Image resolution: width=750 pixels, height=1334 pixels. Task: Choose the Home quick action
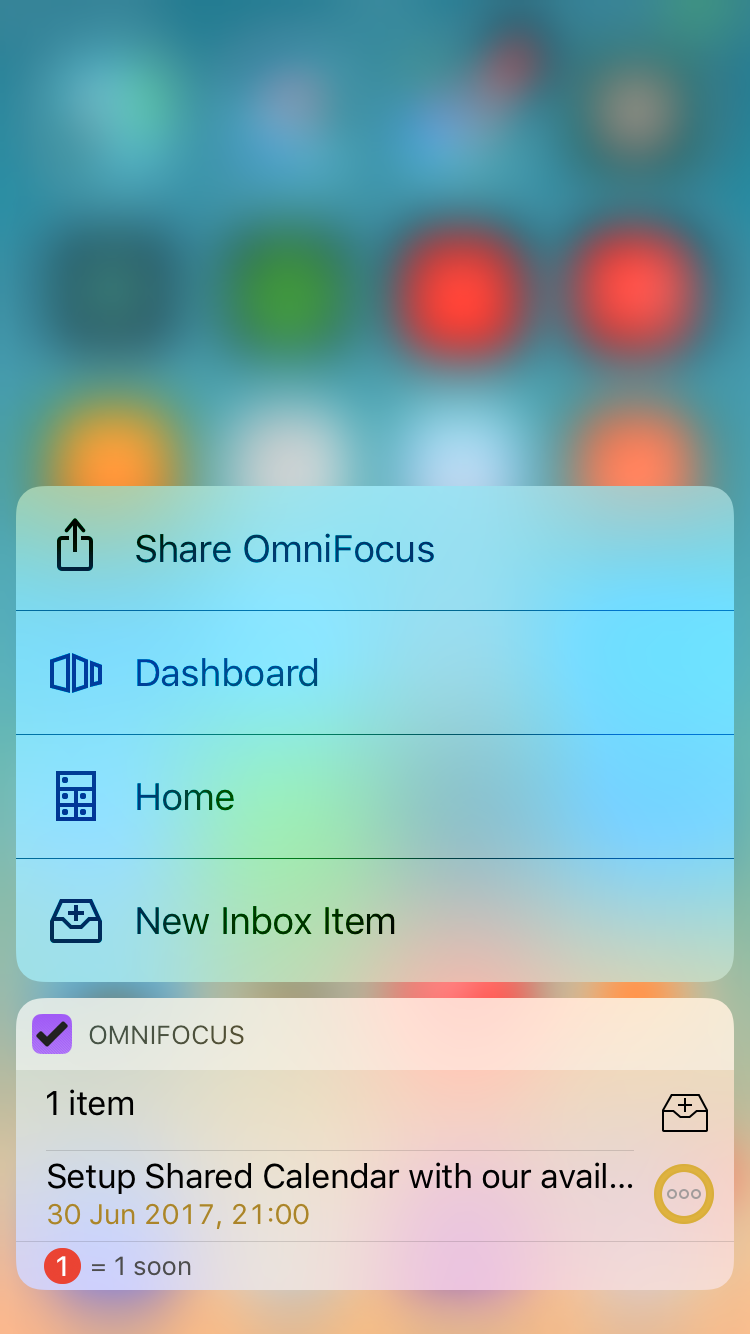pos(375,797)
